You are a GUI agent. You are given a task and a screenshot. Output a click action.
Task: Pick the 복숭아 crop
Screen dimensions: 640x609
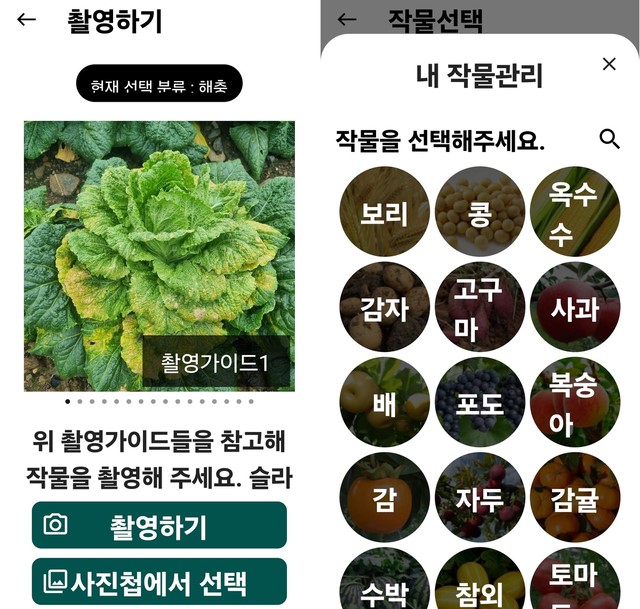coord(574,403)
